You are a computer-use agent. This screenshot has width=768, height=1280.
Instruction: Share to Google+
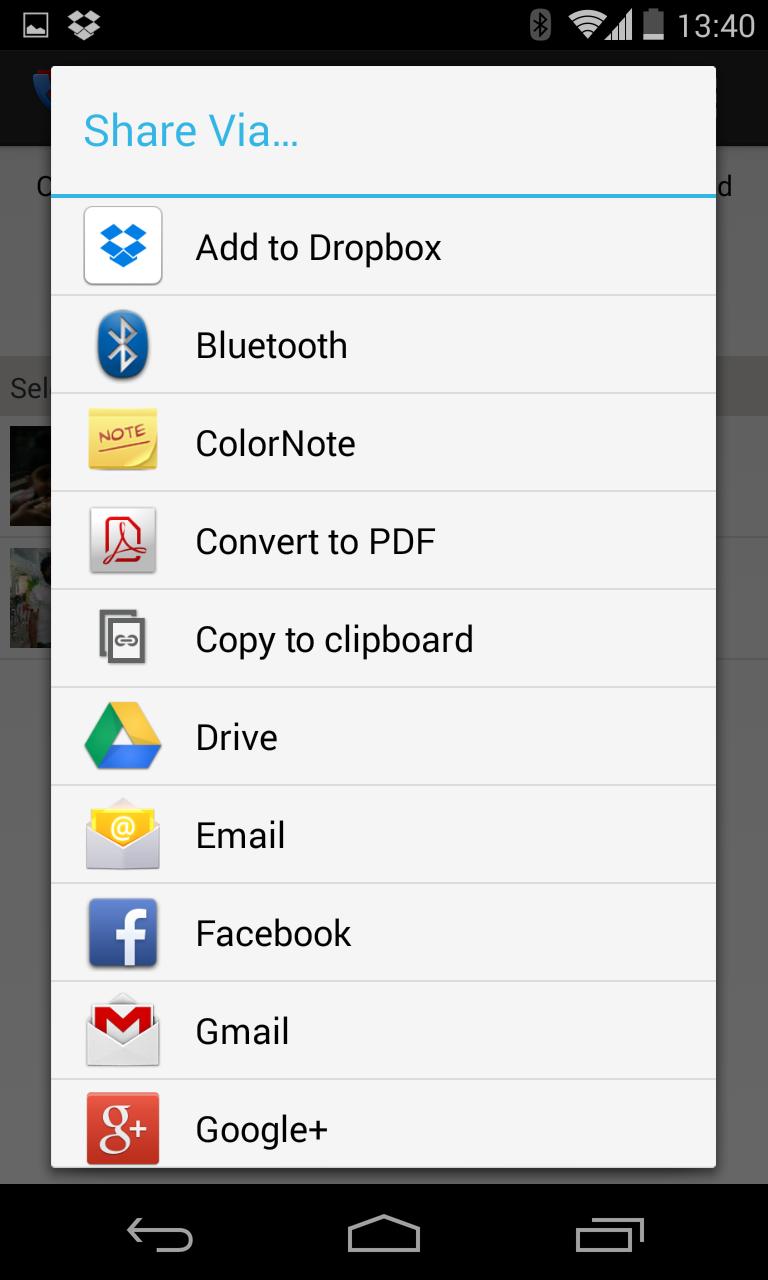coord(383,1128)
